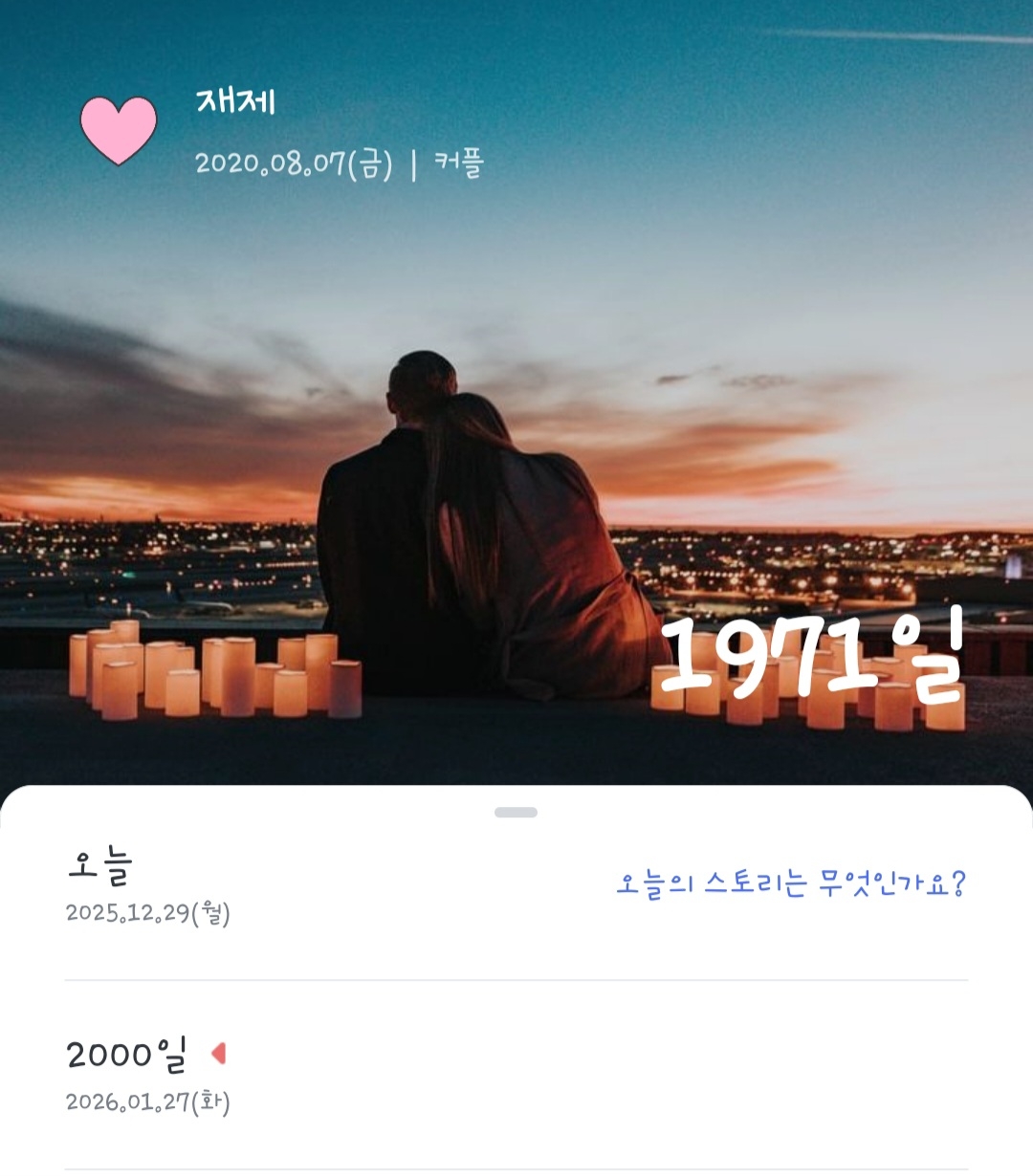1033x1176 pixels.
Task: Open the 재제 couple title header
Action: tap(235, 101)
